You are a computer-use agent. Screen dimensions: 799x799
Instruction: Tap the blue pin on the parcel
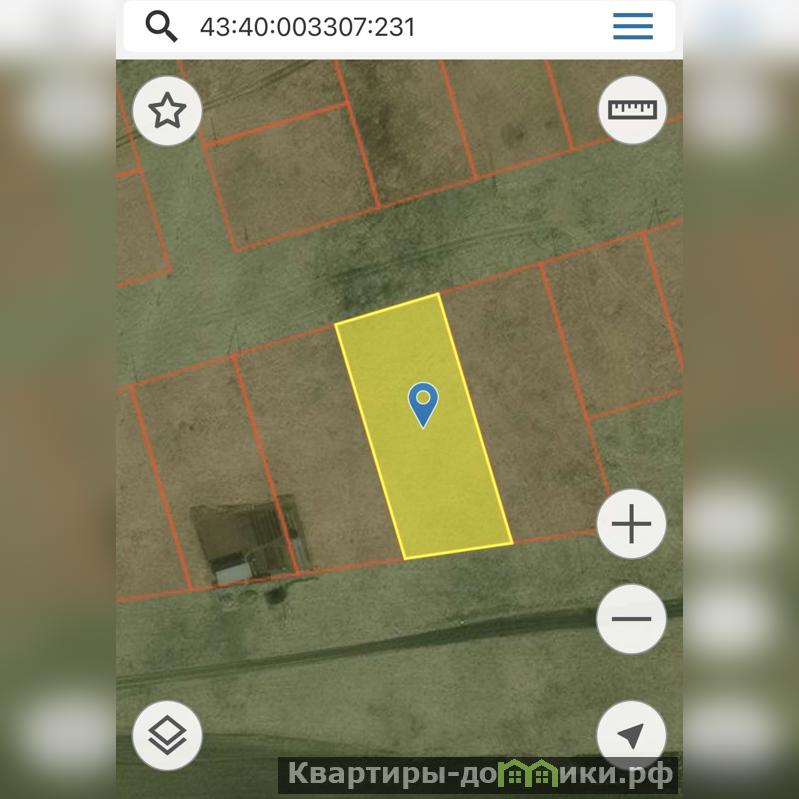[424, 404]
